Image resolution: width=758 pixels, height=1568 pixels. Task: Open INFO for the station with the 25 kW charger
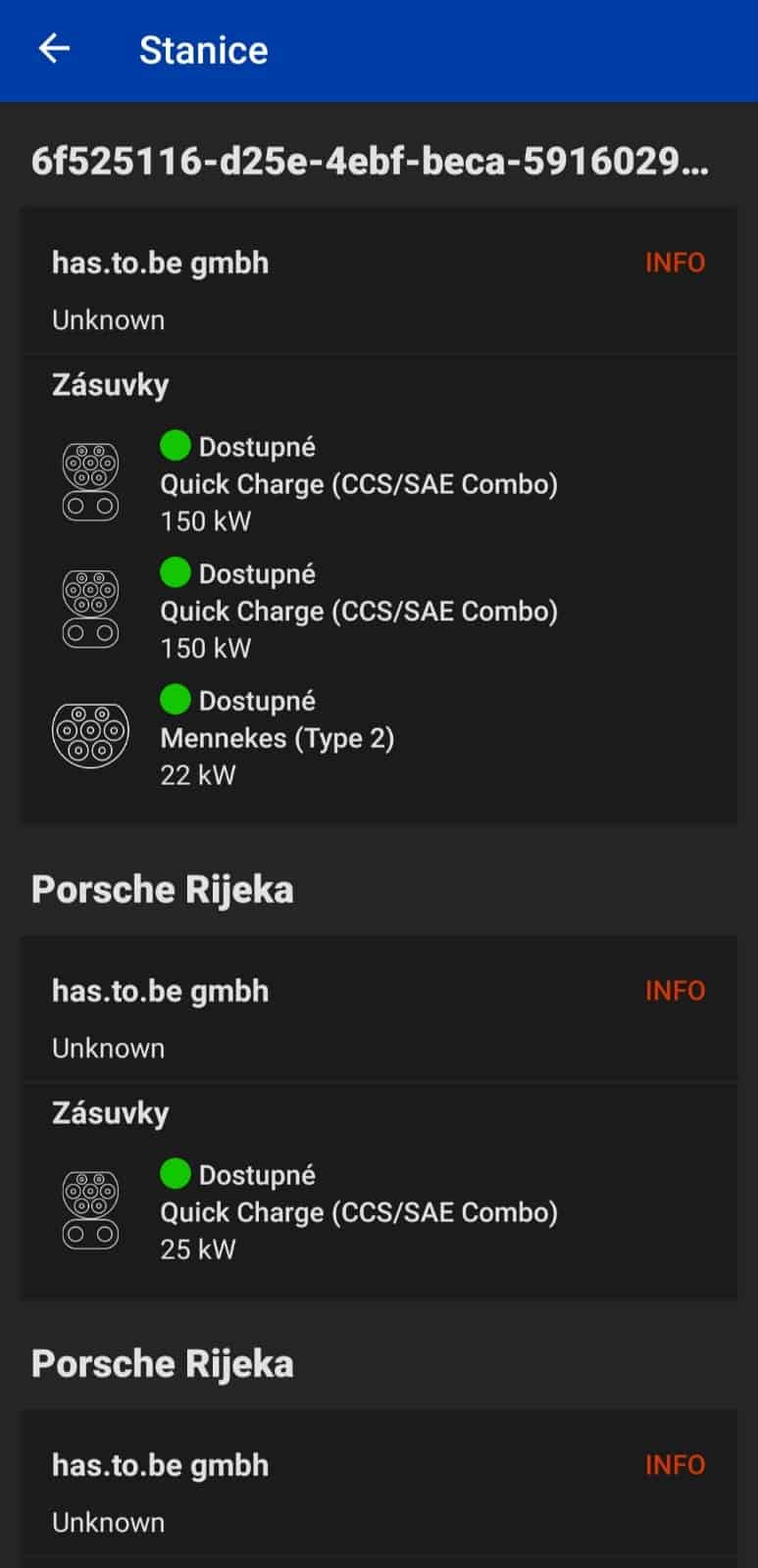[x=675, y=991]
